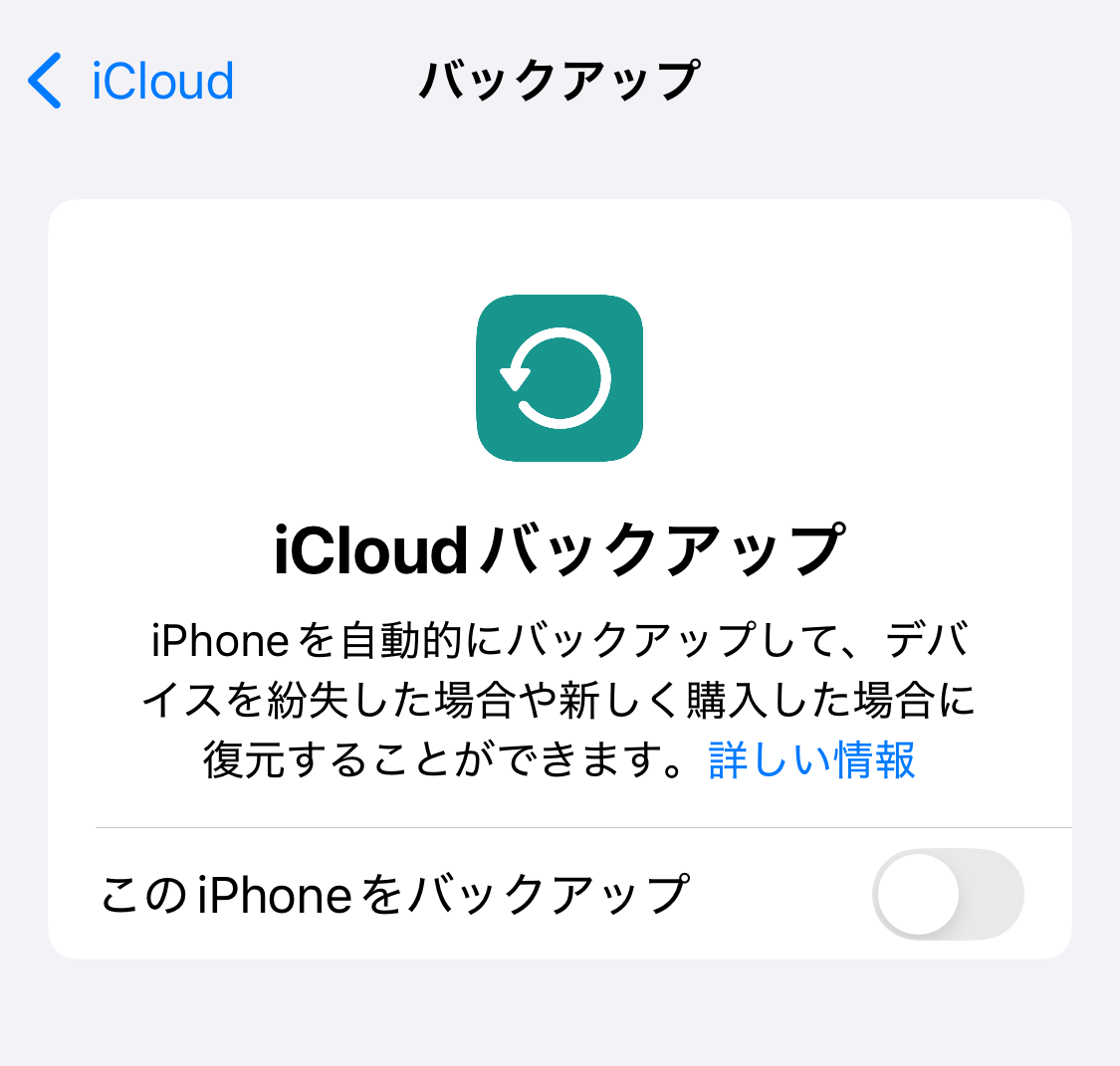This screenshot has height=1066, width=1120.
Task: Enable このiPhoneをバックアップ switch
Action: (x=947, y=894)
